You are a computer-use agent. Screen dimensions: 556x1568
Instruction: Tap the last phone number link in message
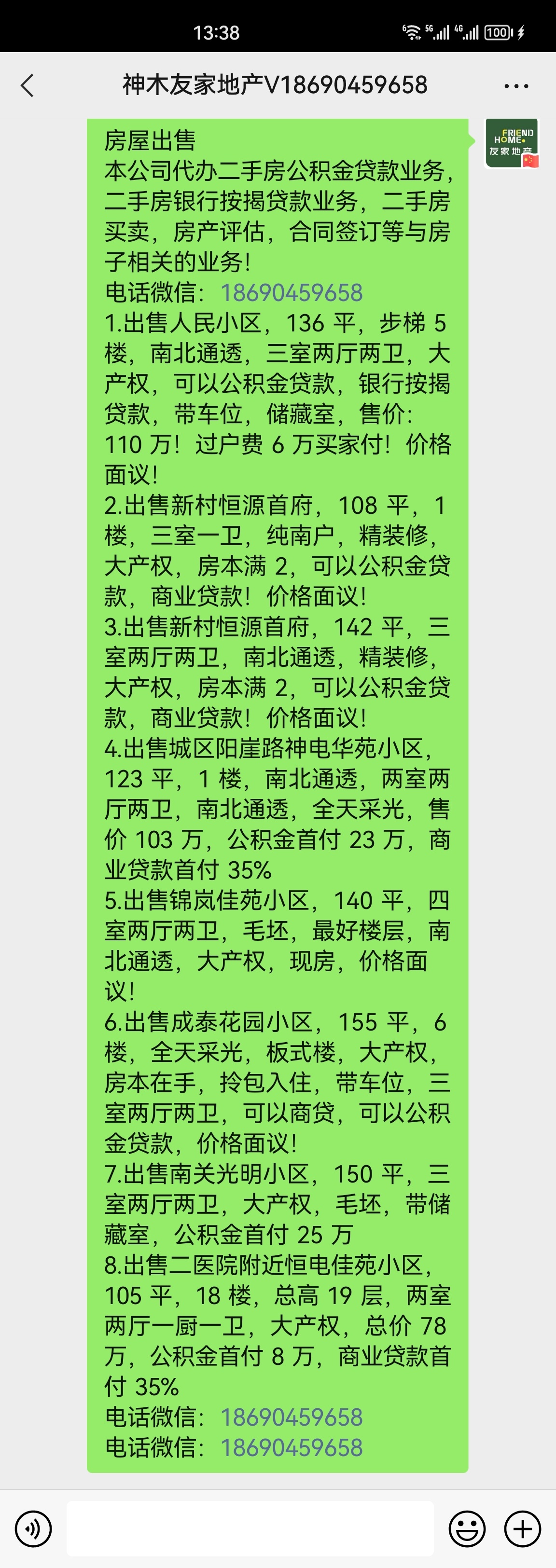coord(291,1447)
